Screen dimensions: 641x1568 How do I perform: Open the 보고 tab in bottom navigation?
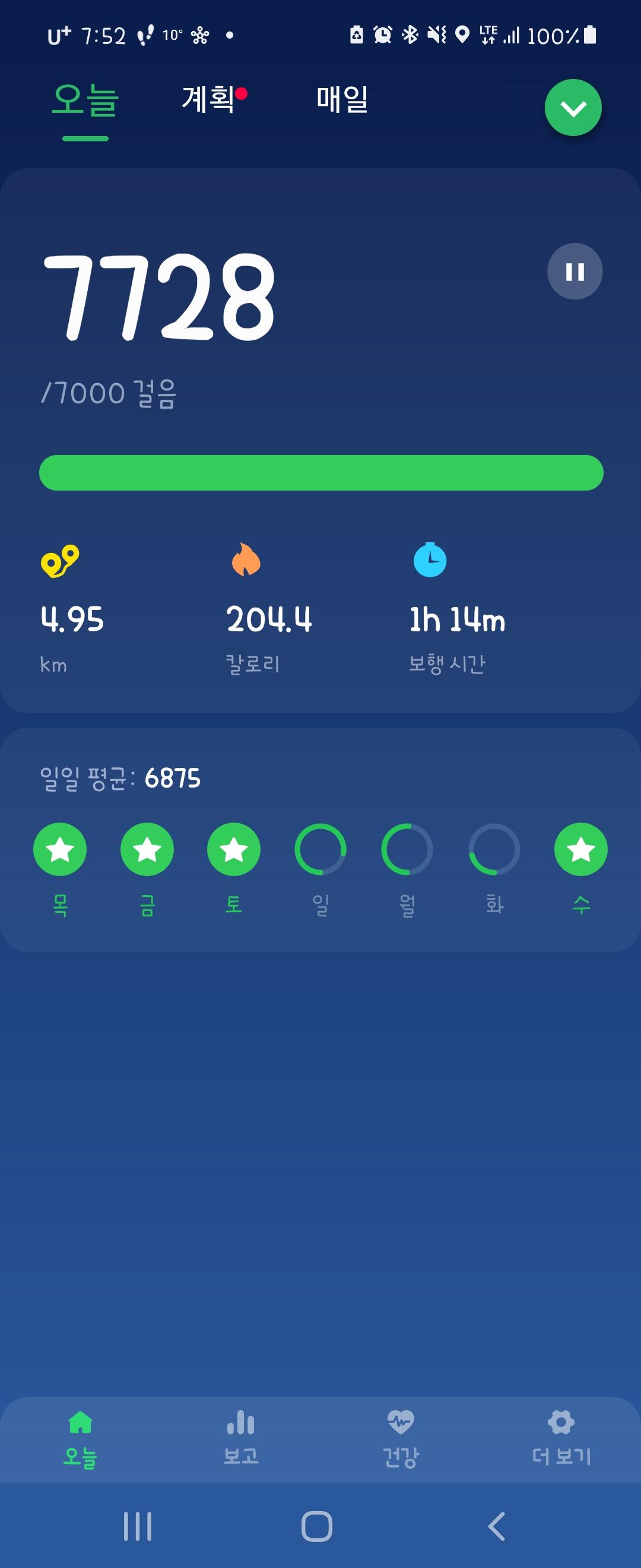point(241,1438)
